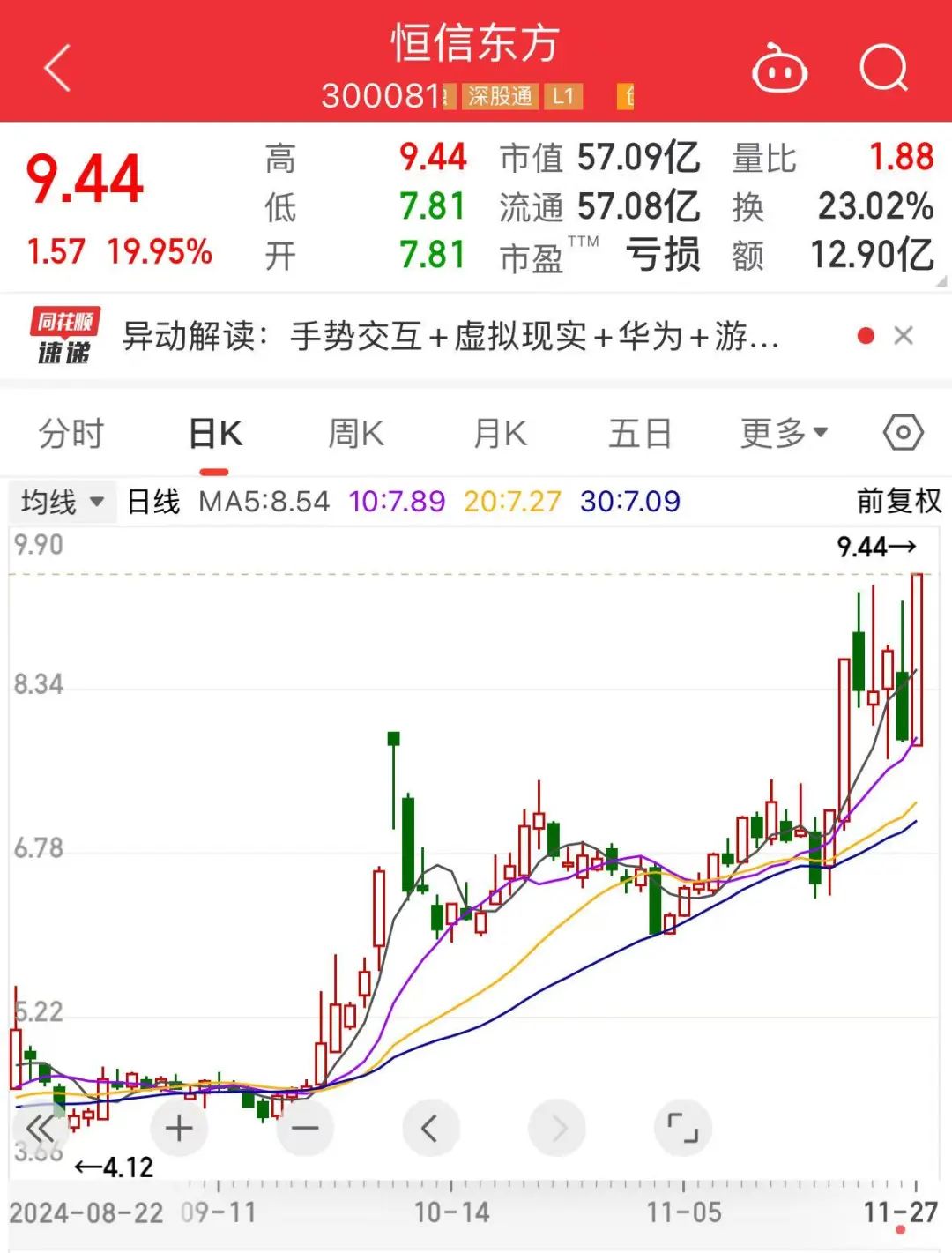Expand chart to full screen
The height and width of the screenshot is (1253, 952).
click(682, 1128)
